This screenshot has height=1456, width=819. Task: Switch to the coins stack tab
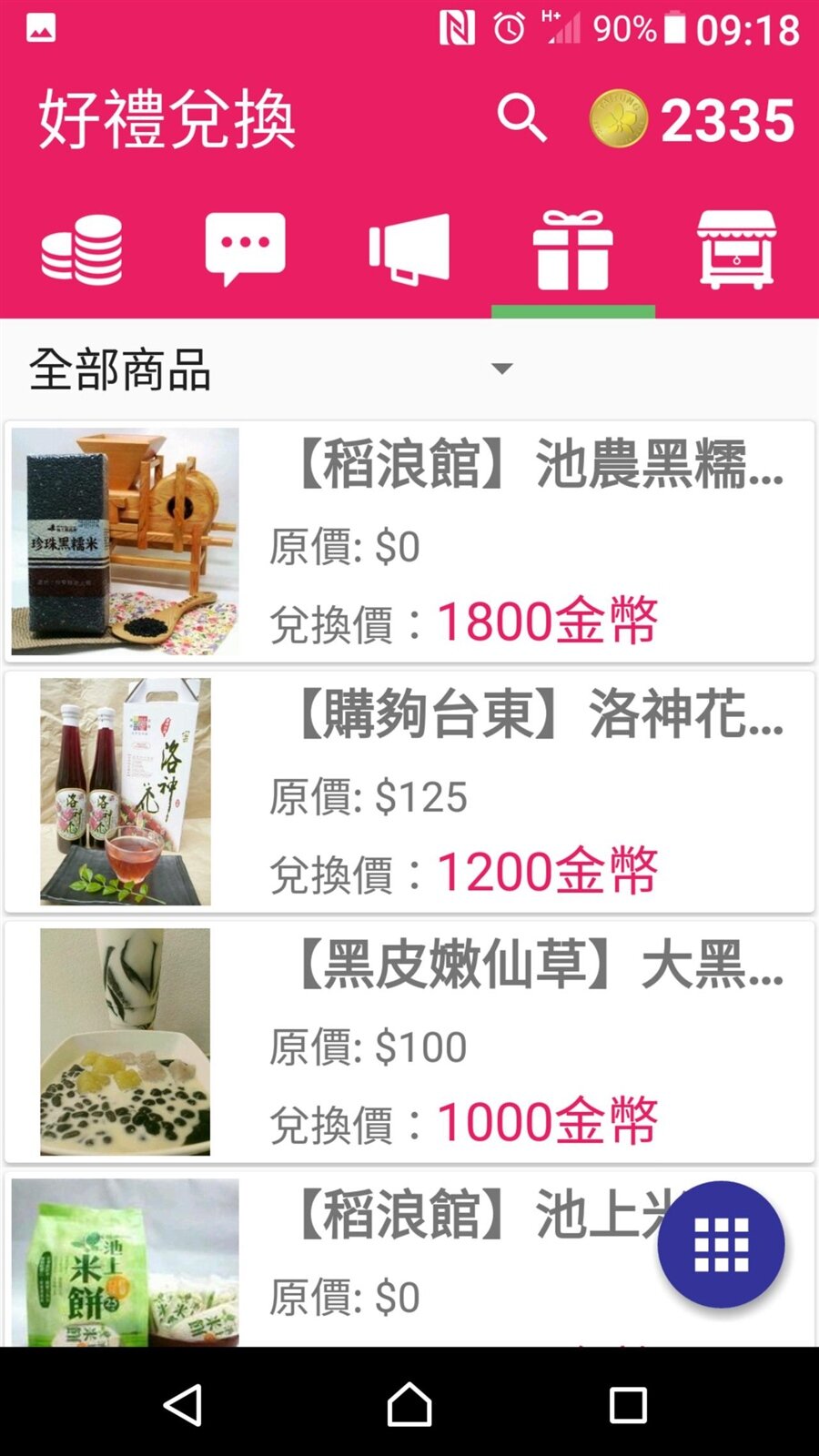[82, 249]
